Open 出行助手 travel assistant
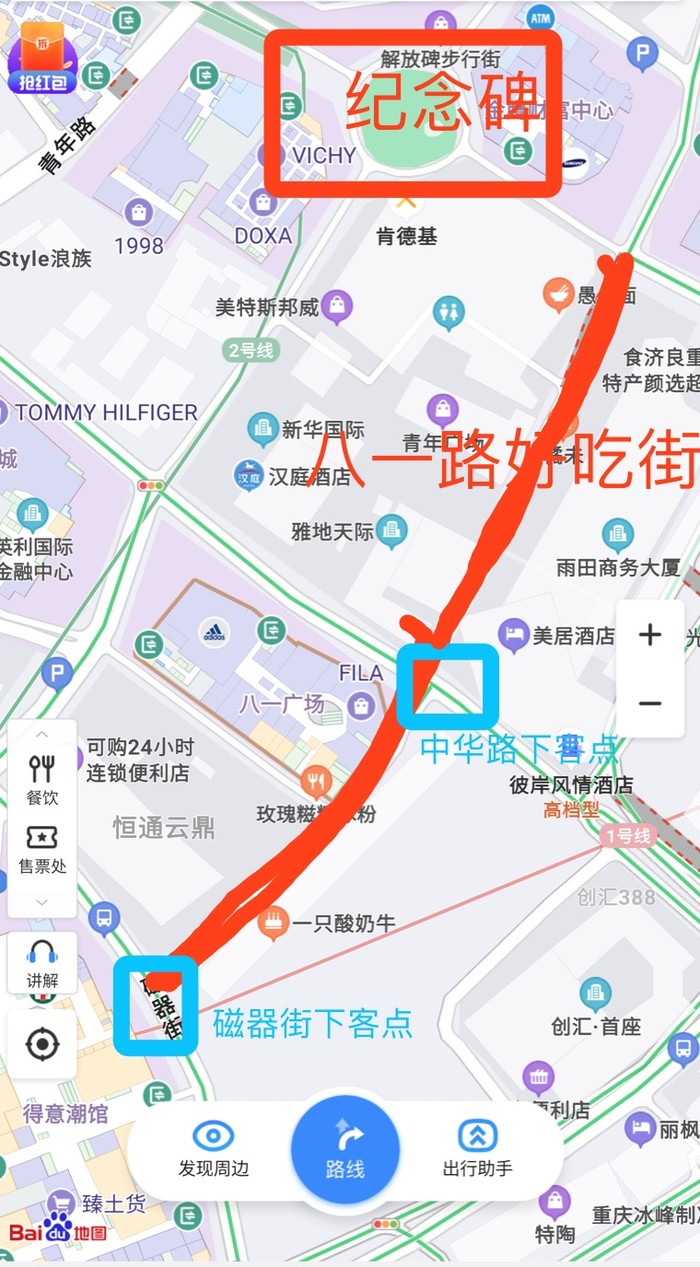Viewport: 700px width, 1267px height. 477,1148
